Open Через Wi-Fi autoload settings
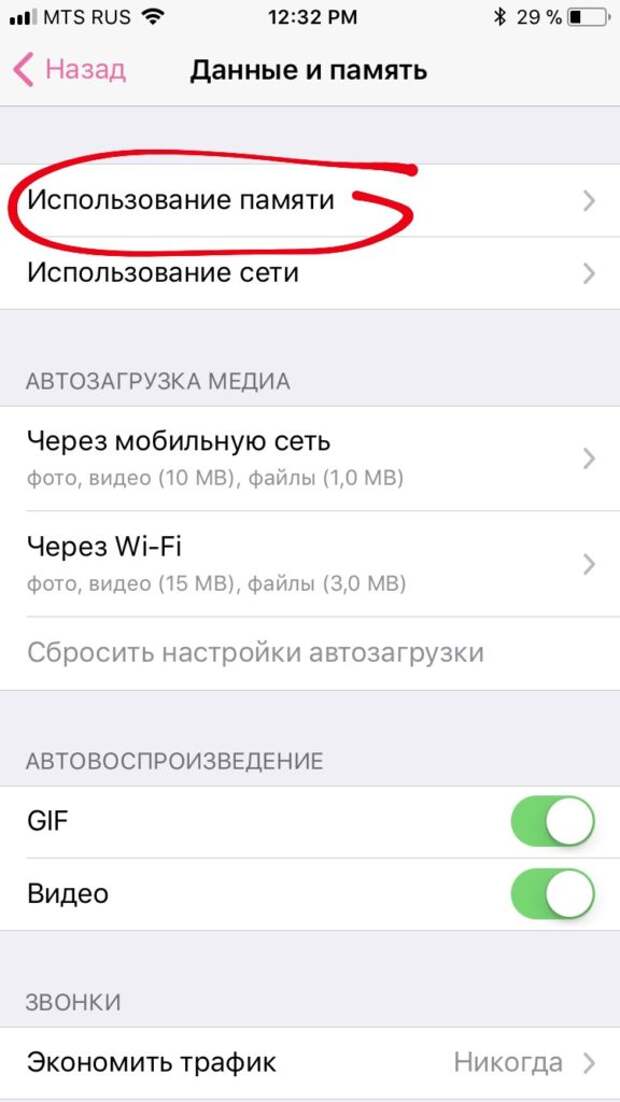 pyautogui.click(x=310, y=564)
